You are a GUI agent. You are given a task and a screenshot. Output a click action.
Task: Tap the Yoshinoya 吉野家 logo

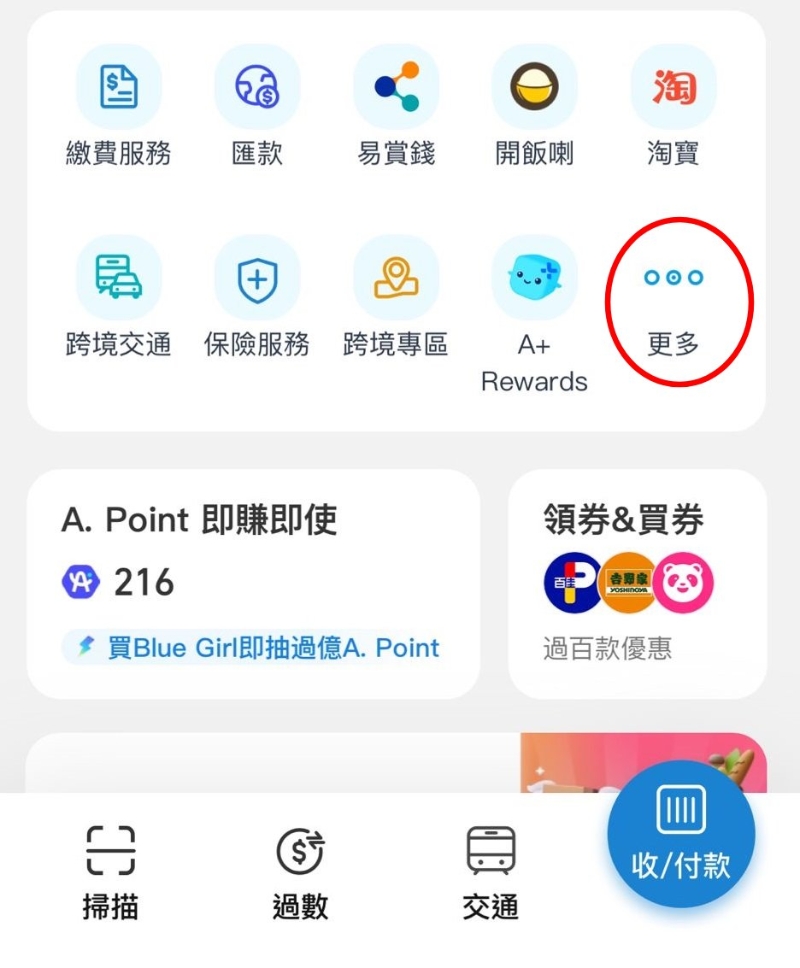point(629,585)
